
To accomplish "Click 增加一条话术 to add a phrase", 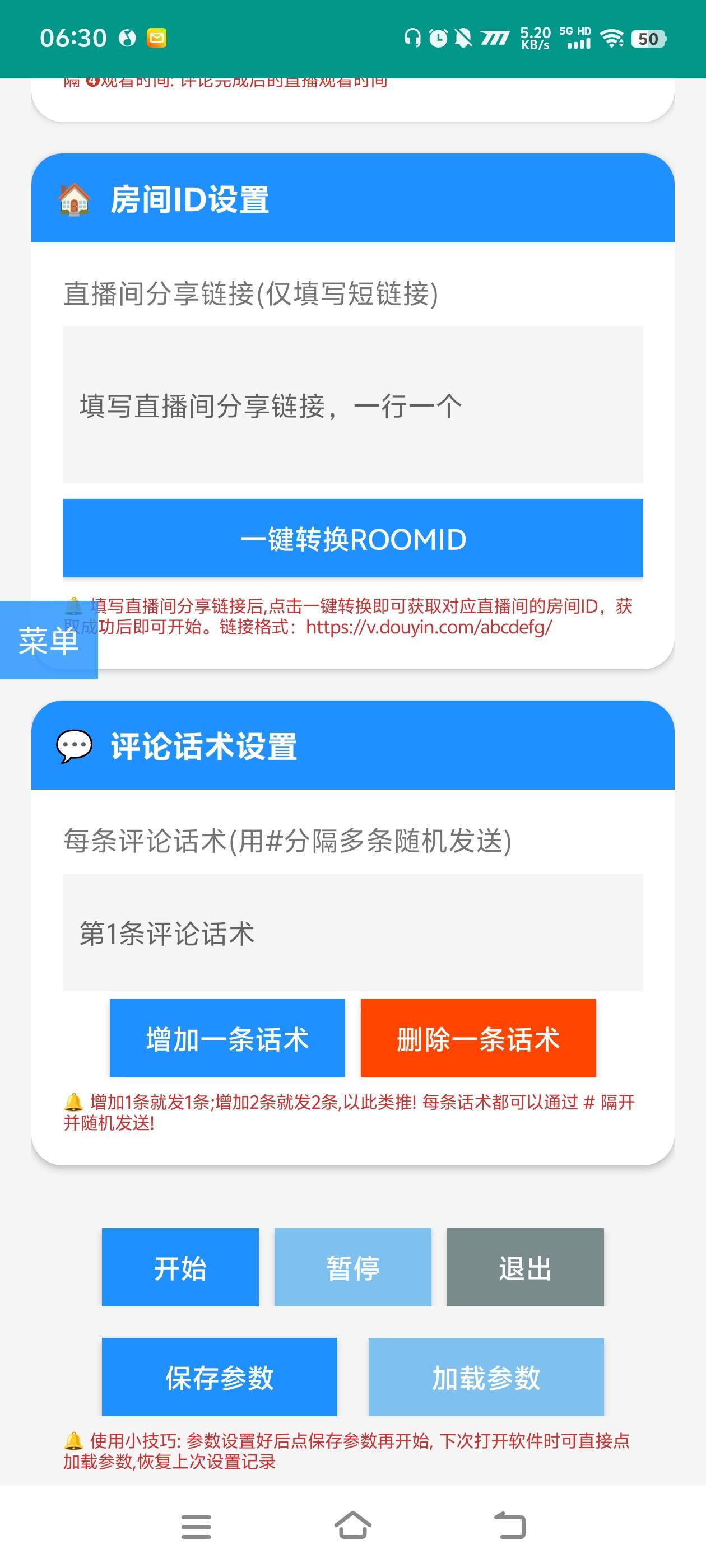I will pyautogui.click(x=226, y=1039).
